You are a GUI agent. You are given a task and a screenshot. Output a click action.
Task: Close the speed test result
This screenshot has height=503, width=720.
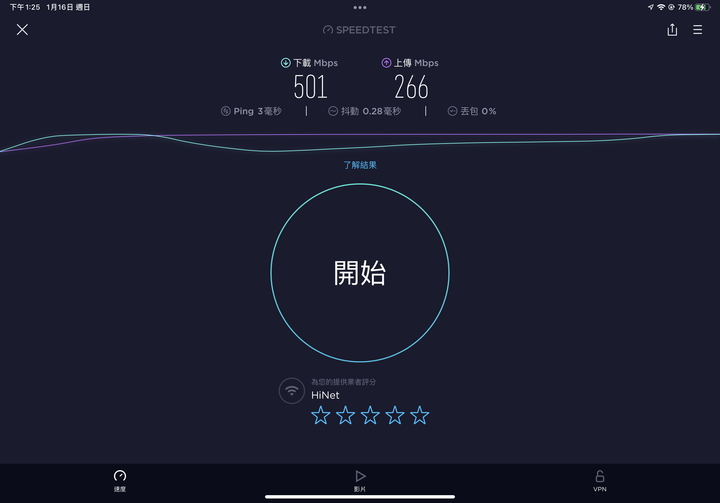(x=22, y=30)
